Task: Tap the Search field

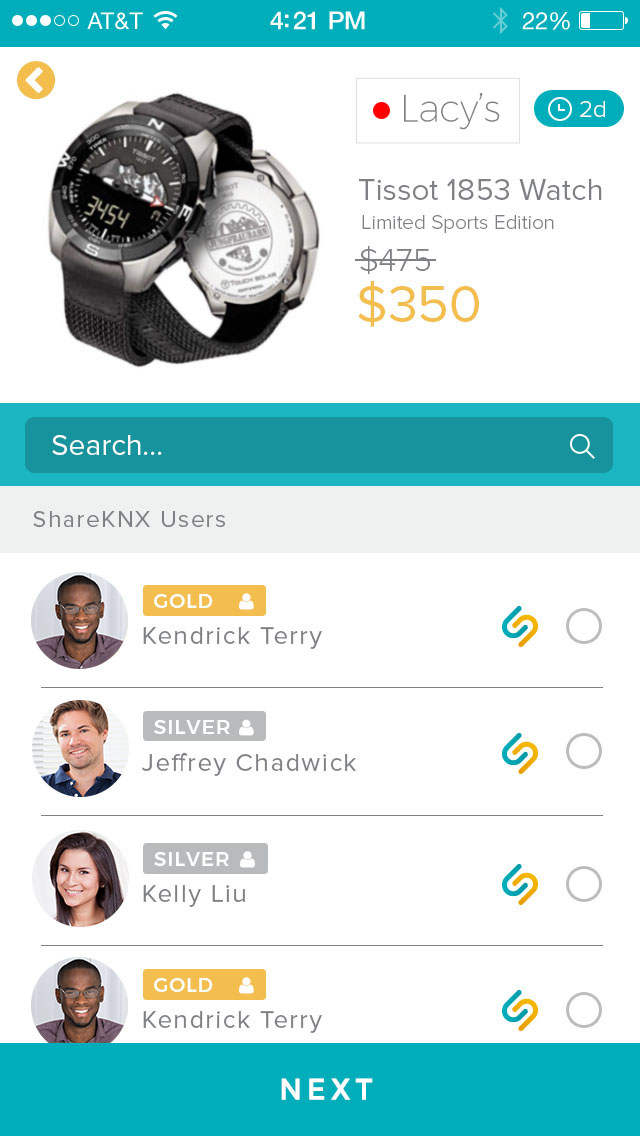Action: [x=319, y=445]
